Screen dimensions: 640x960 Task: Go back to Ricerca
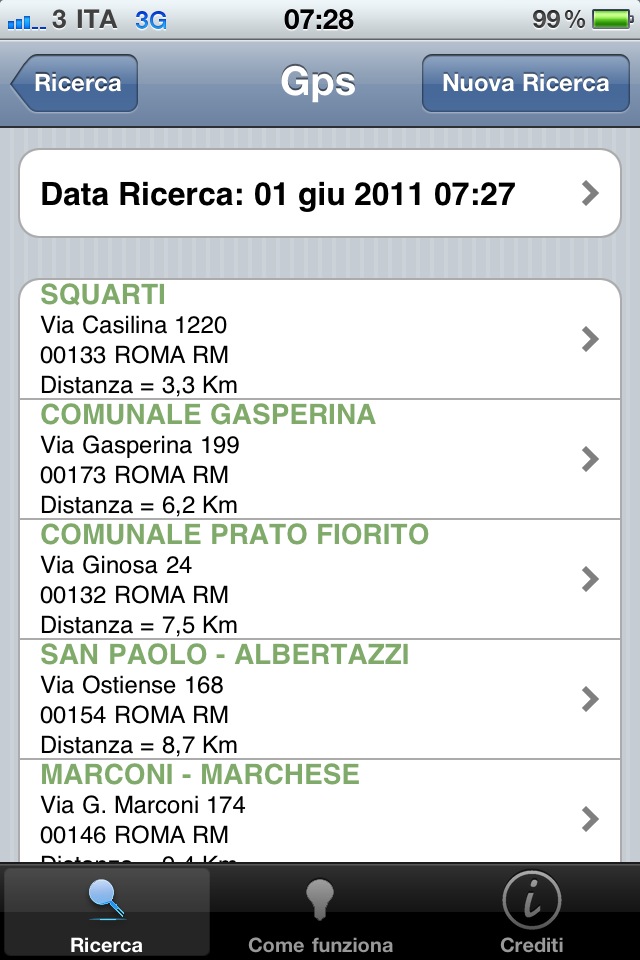(76, 83)
